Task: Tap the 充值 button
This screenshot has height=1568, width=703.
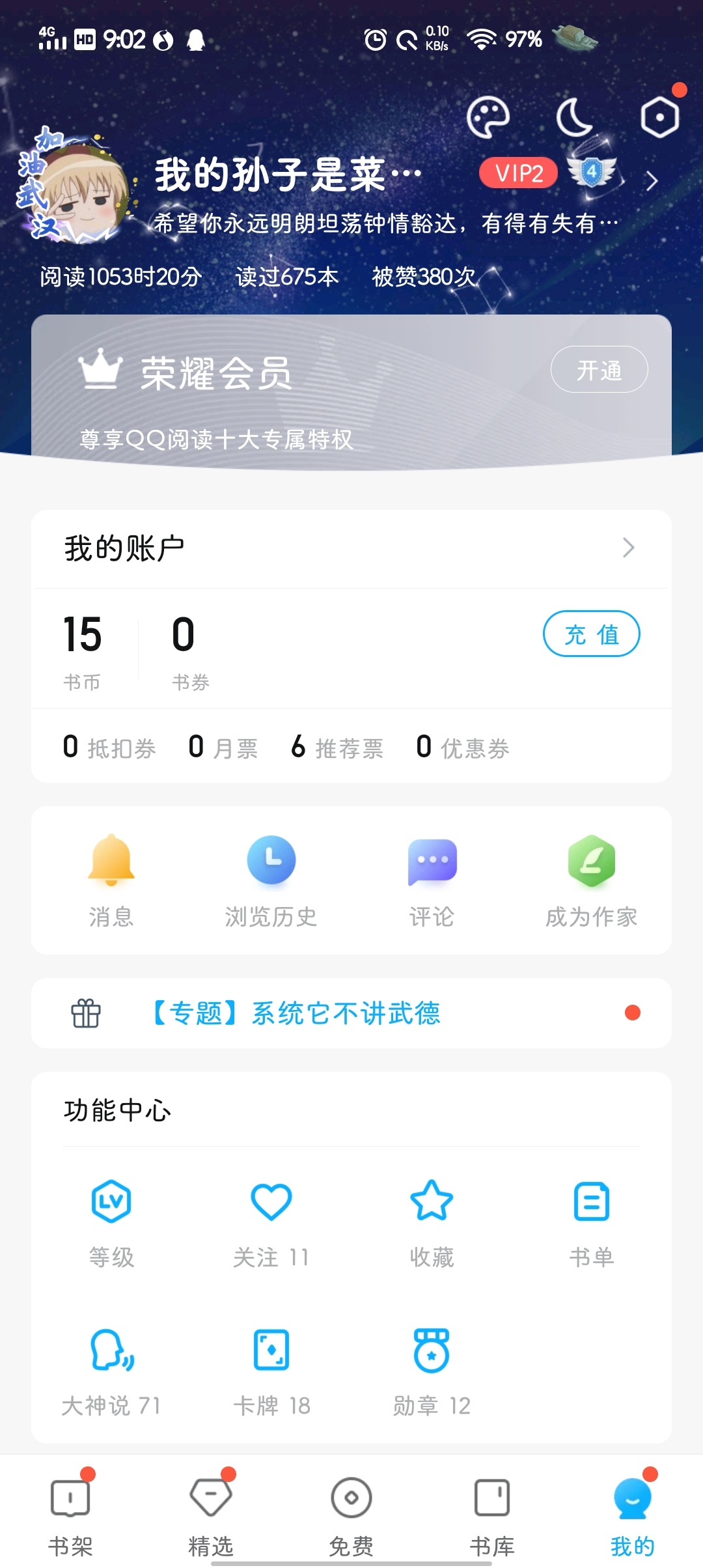Action: pyautogui.click(x=591, y=634)
